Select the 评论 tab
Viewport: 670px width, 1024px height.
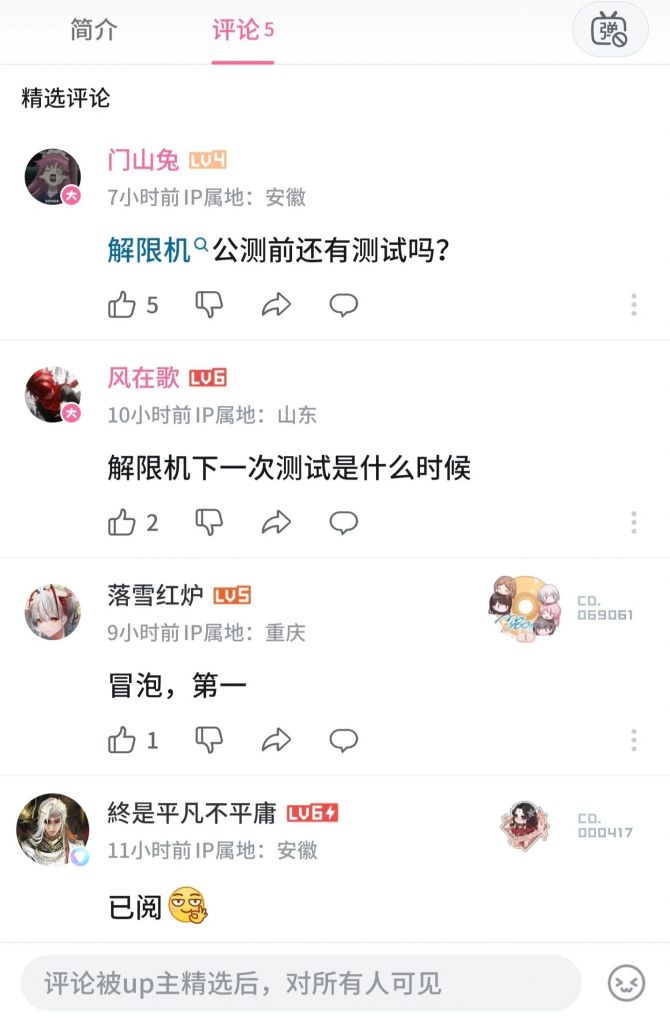click(242, 30)
